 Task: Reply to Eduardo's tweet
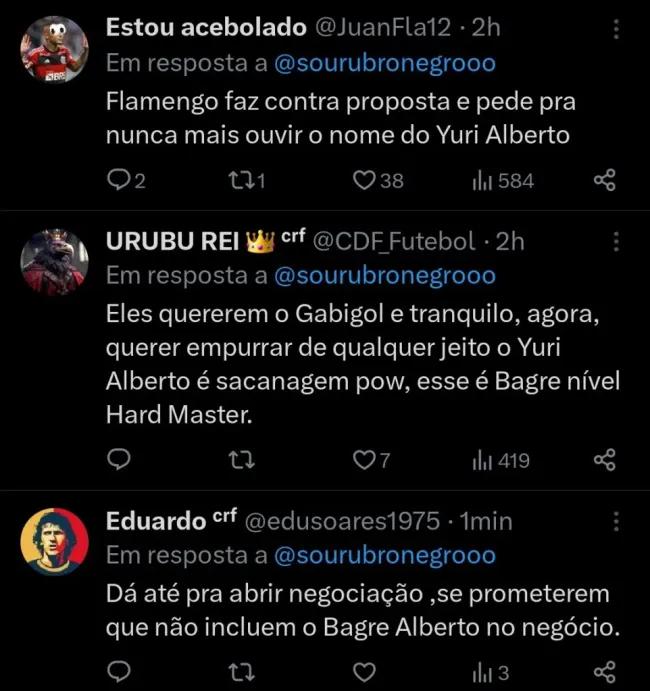118,671
